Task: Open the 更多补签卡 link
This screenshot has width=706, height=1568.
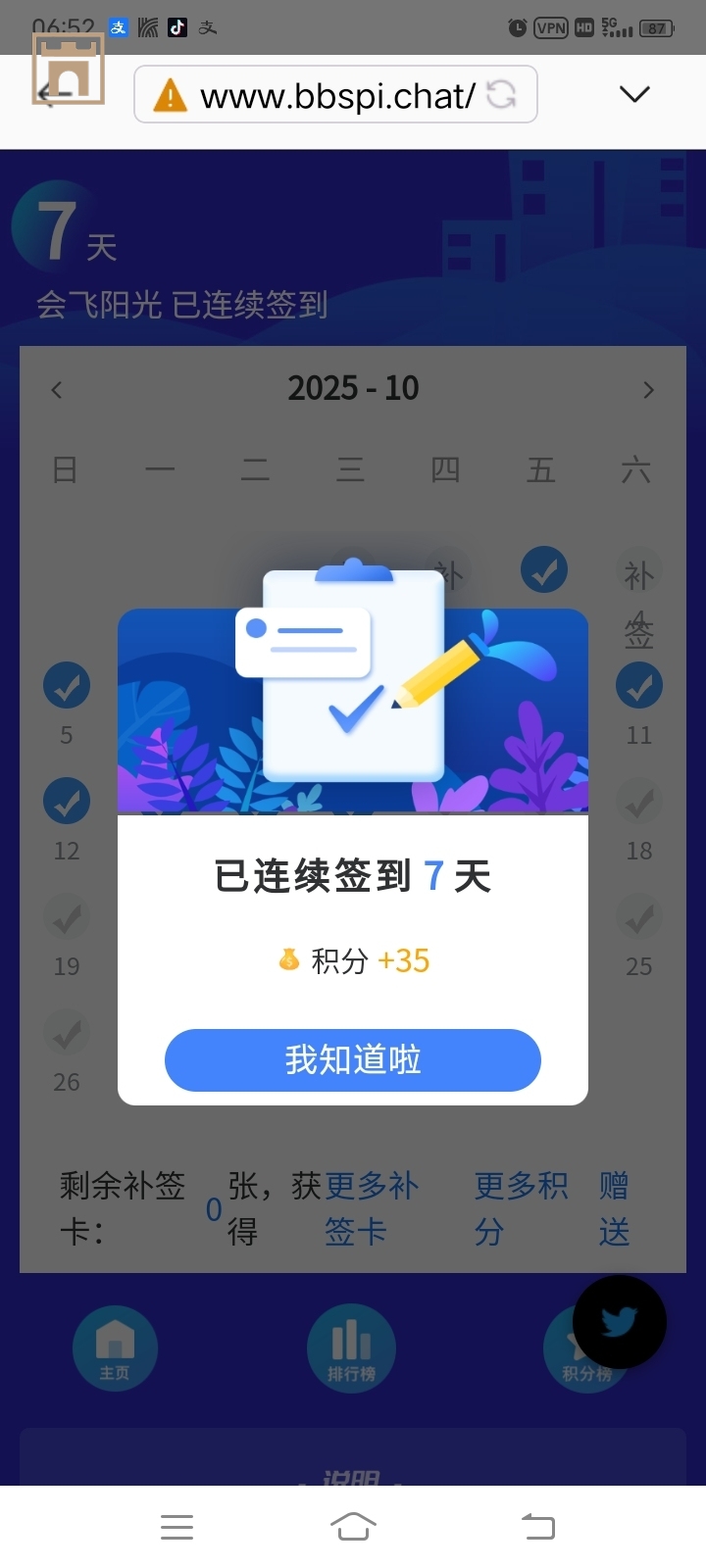Action: pyautogui.click(x=371, y=1208)
